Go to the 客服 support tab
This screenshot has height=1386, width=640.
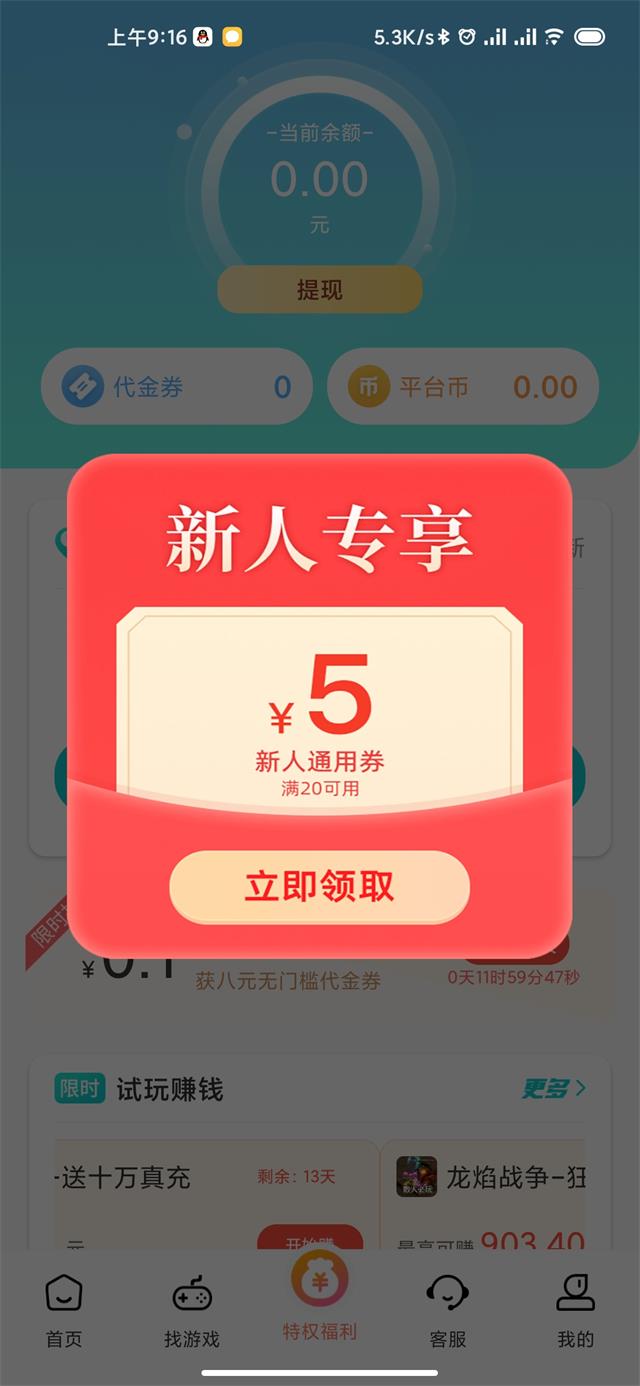(447, 1311)
